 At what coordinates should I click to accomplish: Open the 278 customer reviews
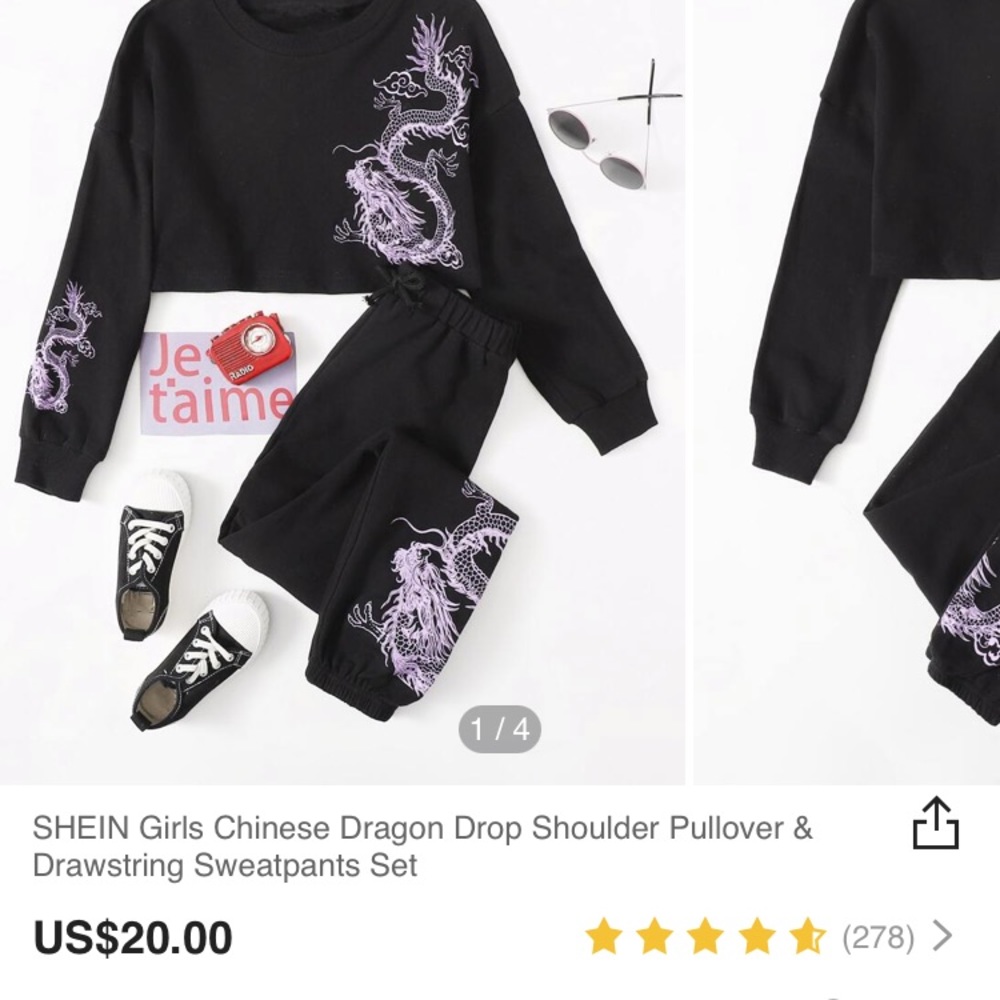878,937
